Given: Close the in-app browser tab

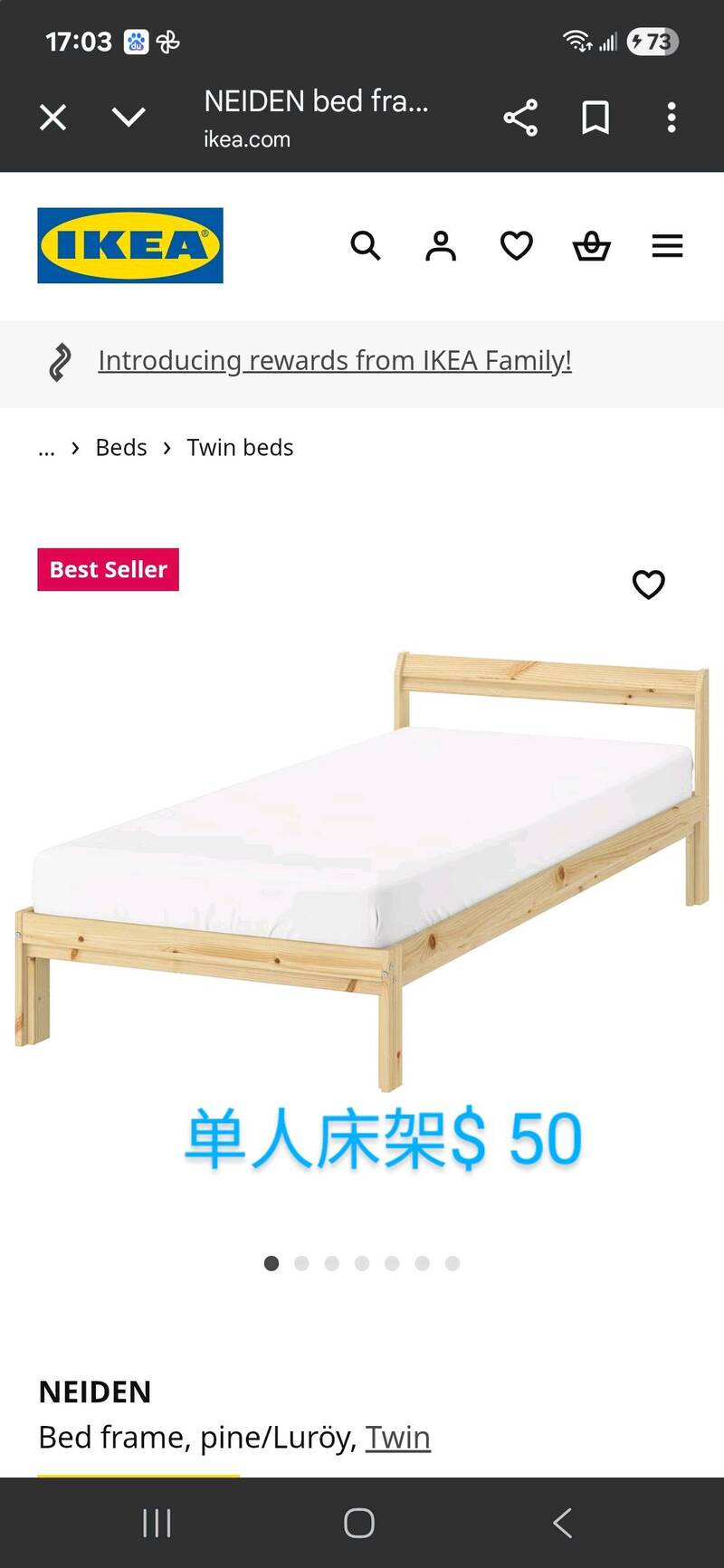Looking at the screenshot, I should (53, 118).
